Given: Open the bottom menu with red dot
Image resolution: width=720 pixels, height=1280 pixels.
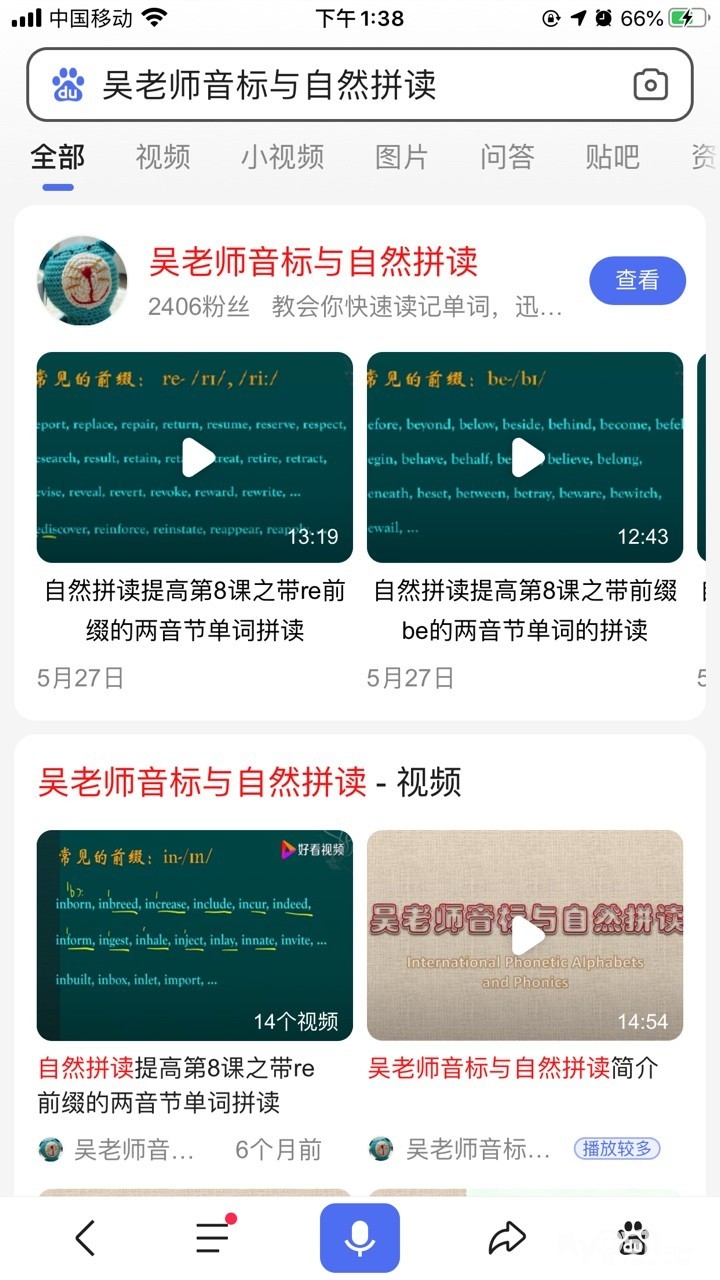Looking at the screenshot, I should click(214, 1237).
